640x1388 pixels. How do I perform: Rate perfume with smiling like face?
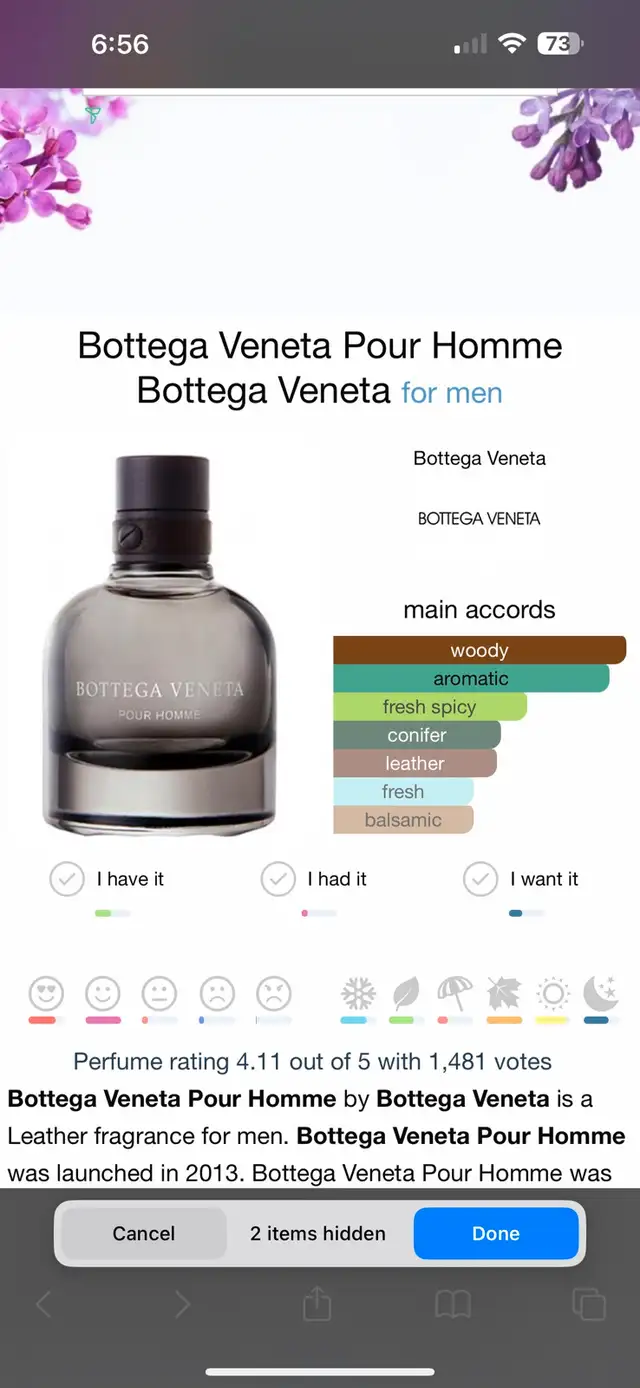click(102, 994)
